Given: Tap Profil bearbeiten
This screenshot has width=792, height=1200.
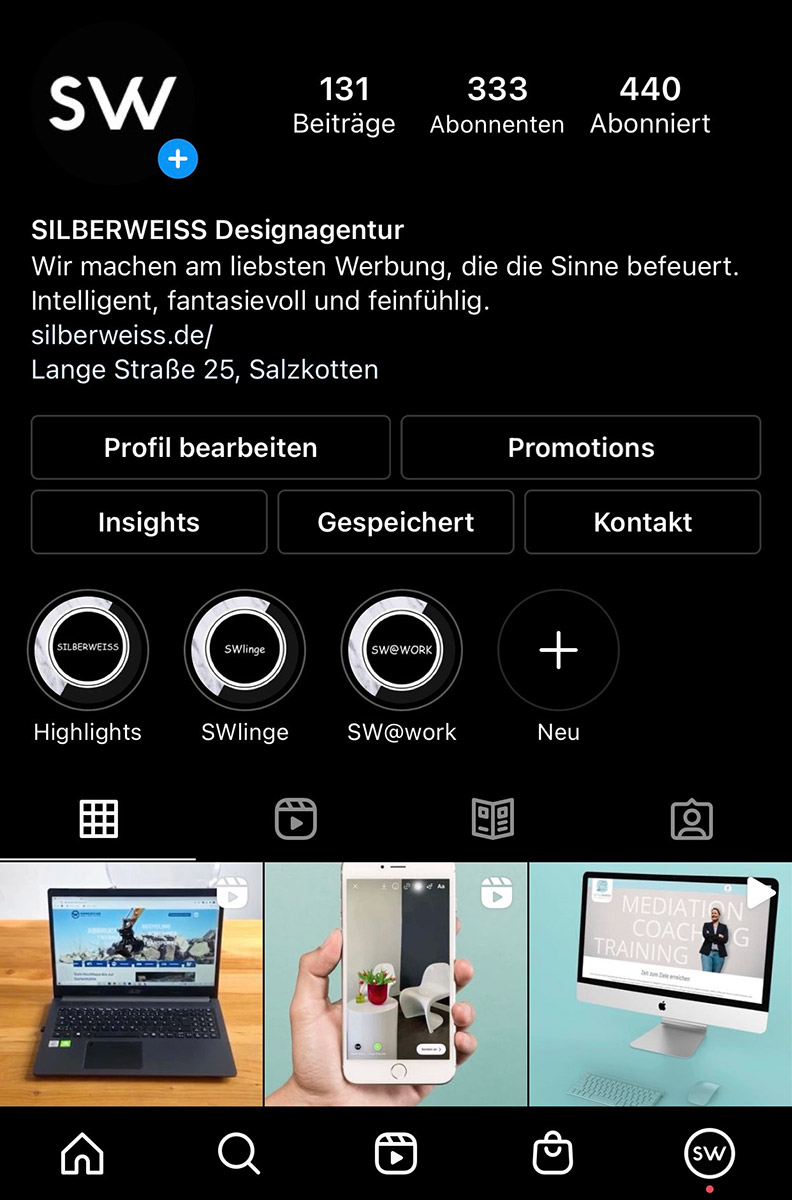Looking at the screenshot, I should tap(210, 447).
